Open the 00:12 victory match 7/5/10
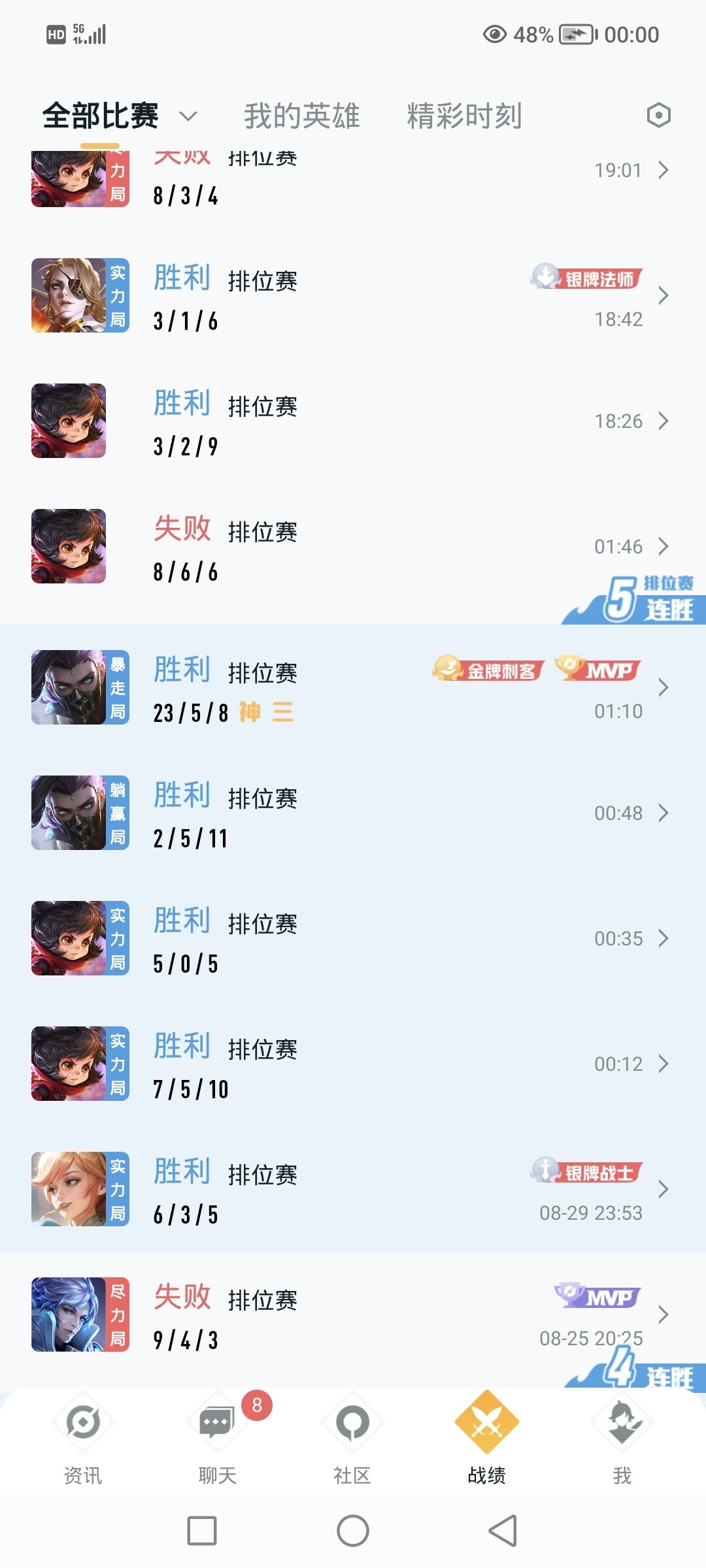 coord(353,1064)
